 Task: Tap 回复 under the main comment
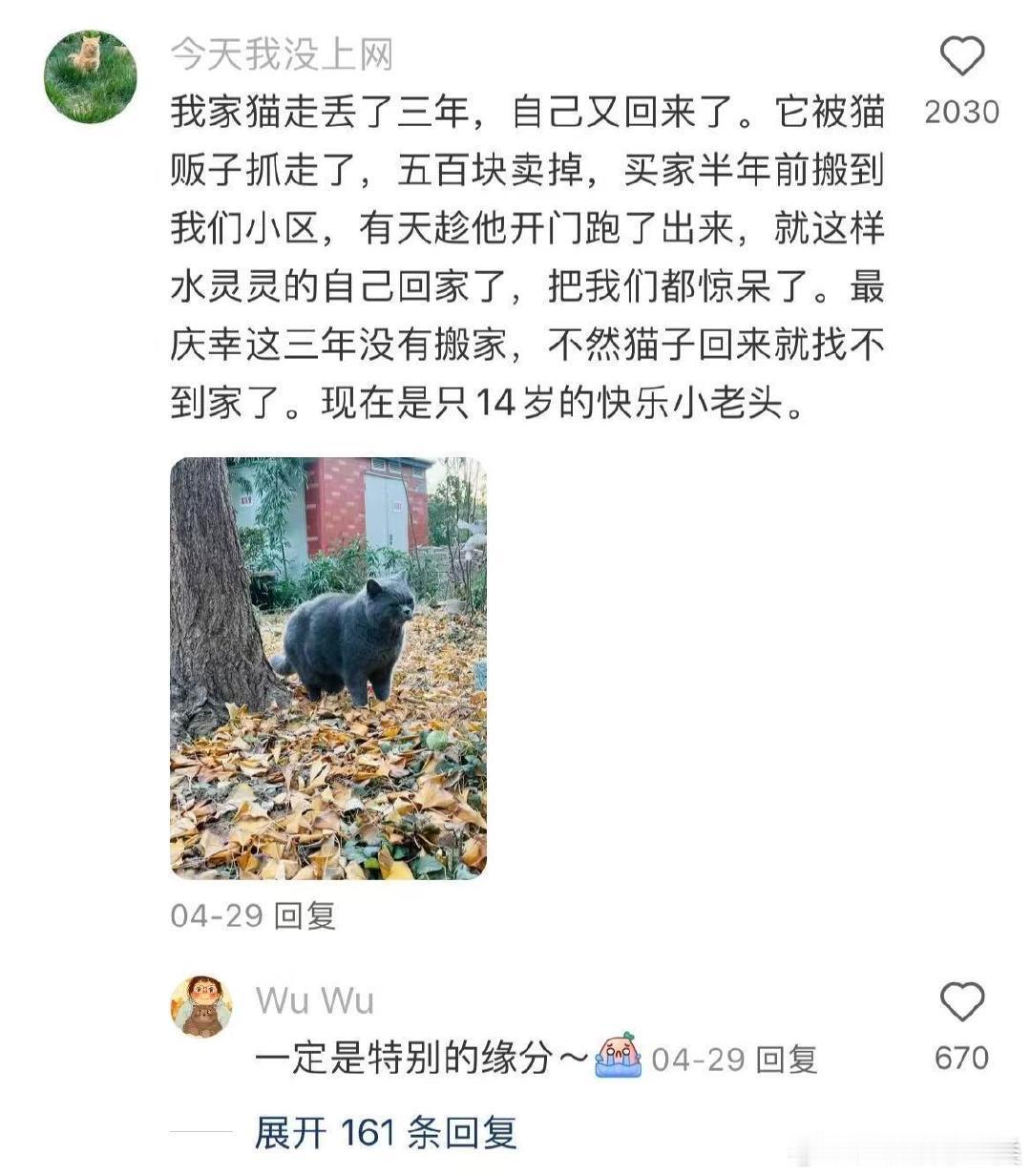pyautogui.click(x=305, y=914)
